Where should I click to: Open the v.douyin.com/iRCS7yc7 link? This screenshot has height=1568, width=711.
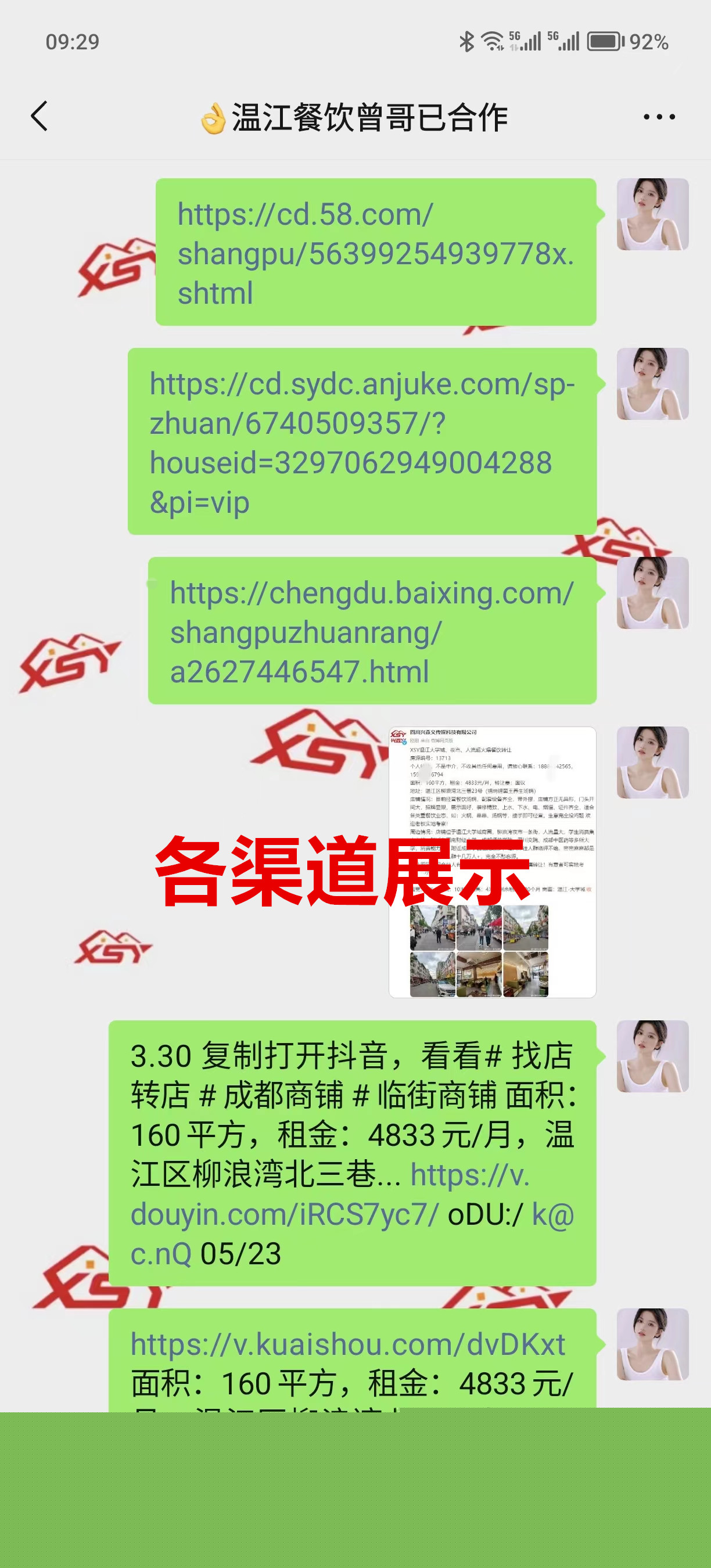[284, 1214]
